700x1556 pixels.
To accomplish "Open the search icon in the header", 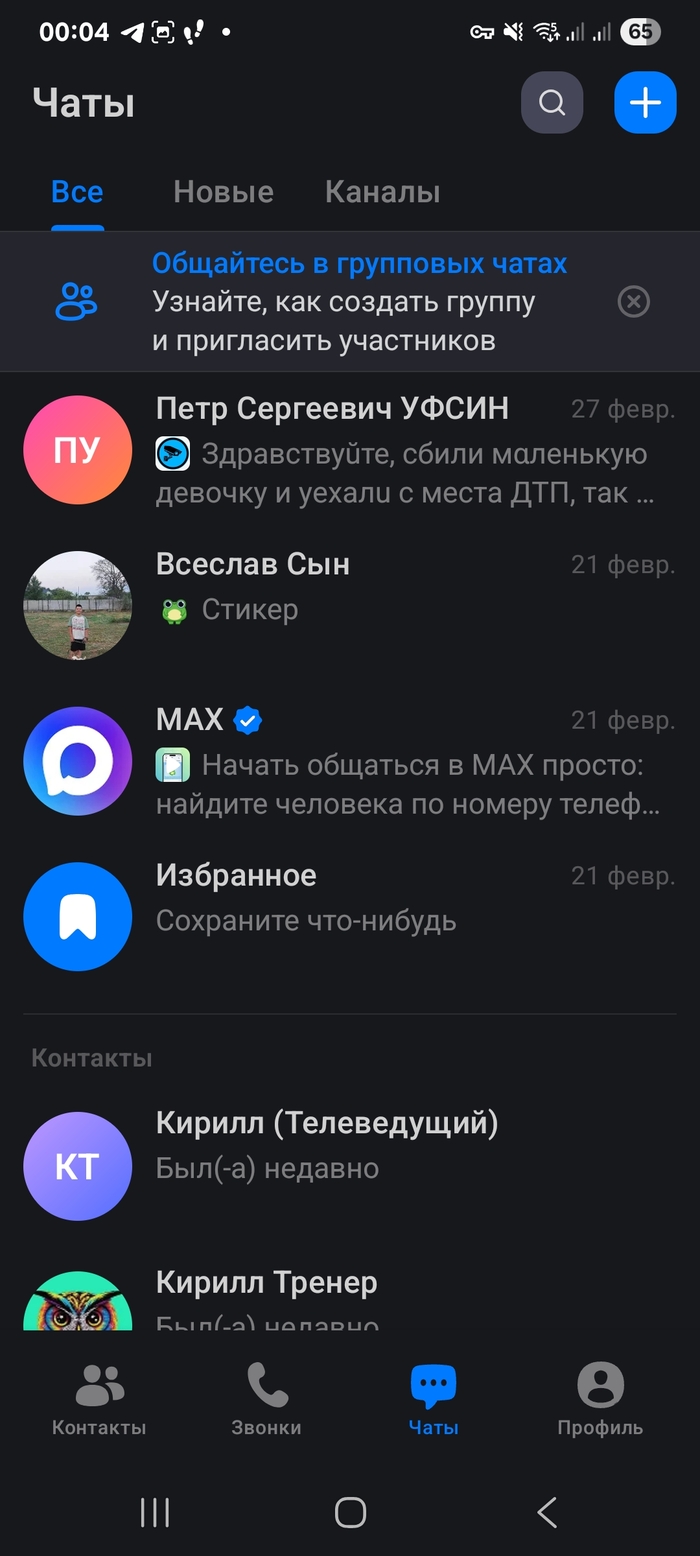I will click(x=551, y=103).
